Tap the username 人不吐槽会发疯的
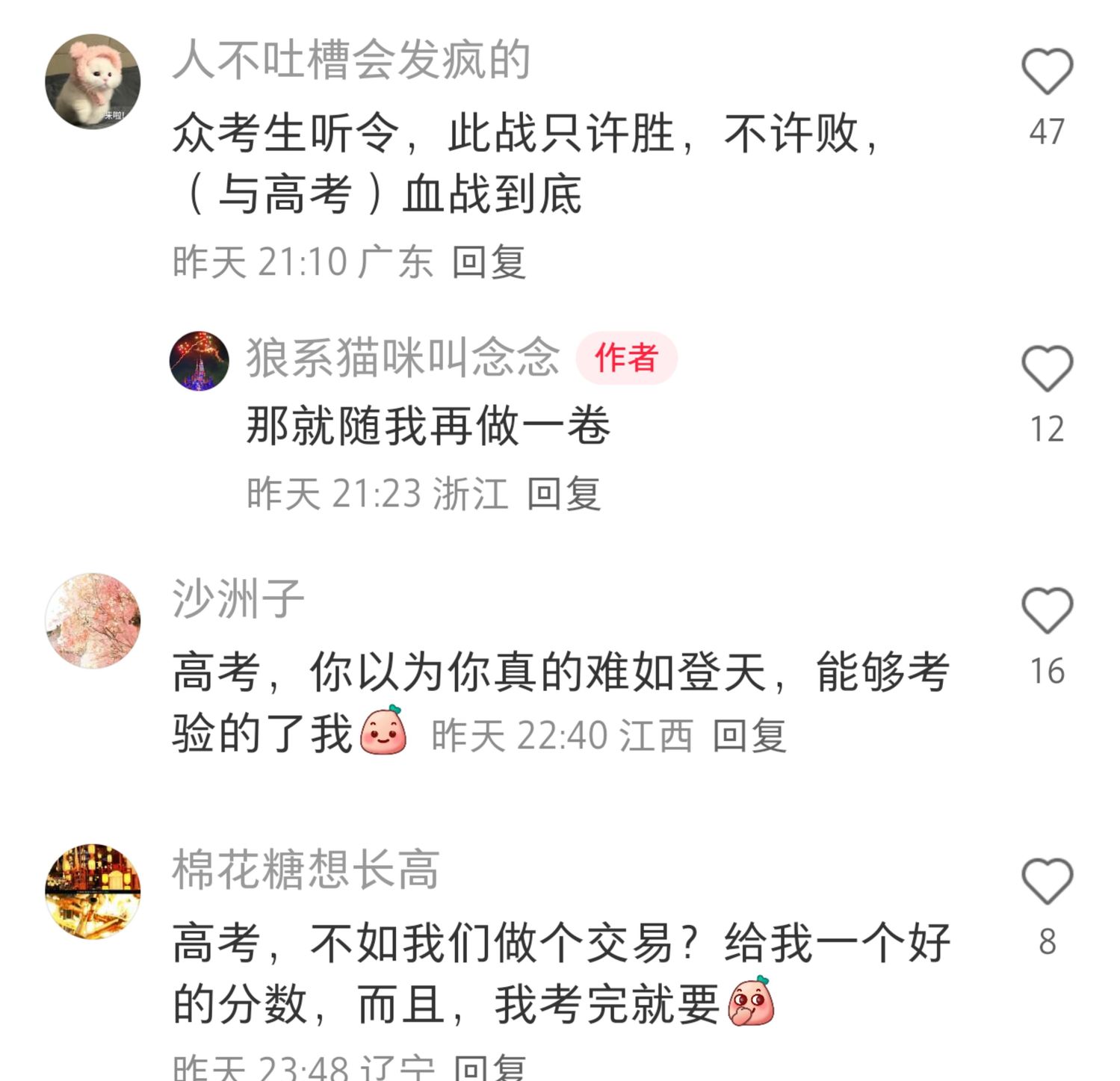Screen dimensions: 1120x1081 [x=351, y=60]
